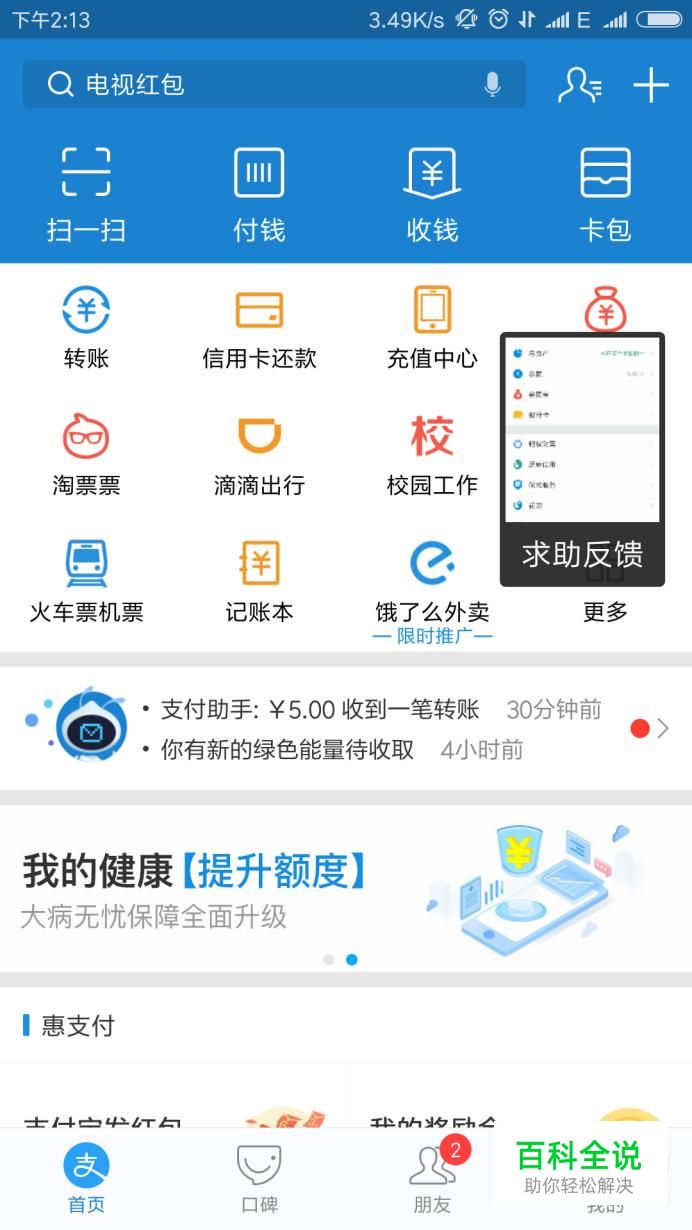This screenshot has height=1230, width=692.
Task: Open 火车票机票
Action: click(86, 580)
